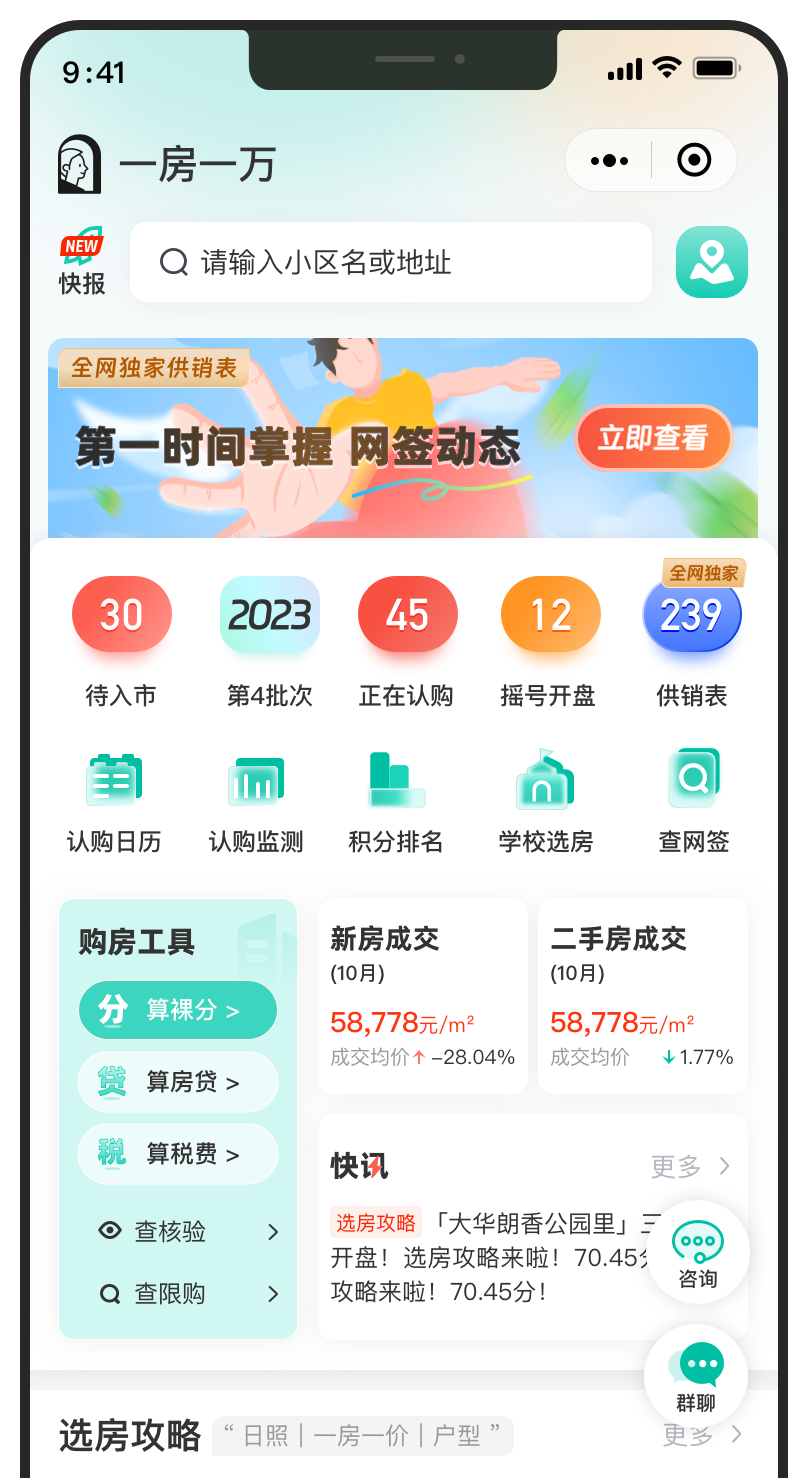Open the 快报 news flash
This screenshot has height=1478, width=808.
(82, 262)
